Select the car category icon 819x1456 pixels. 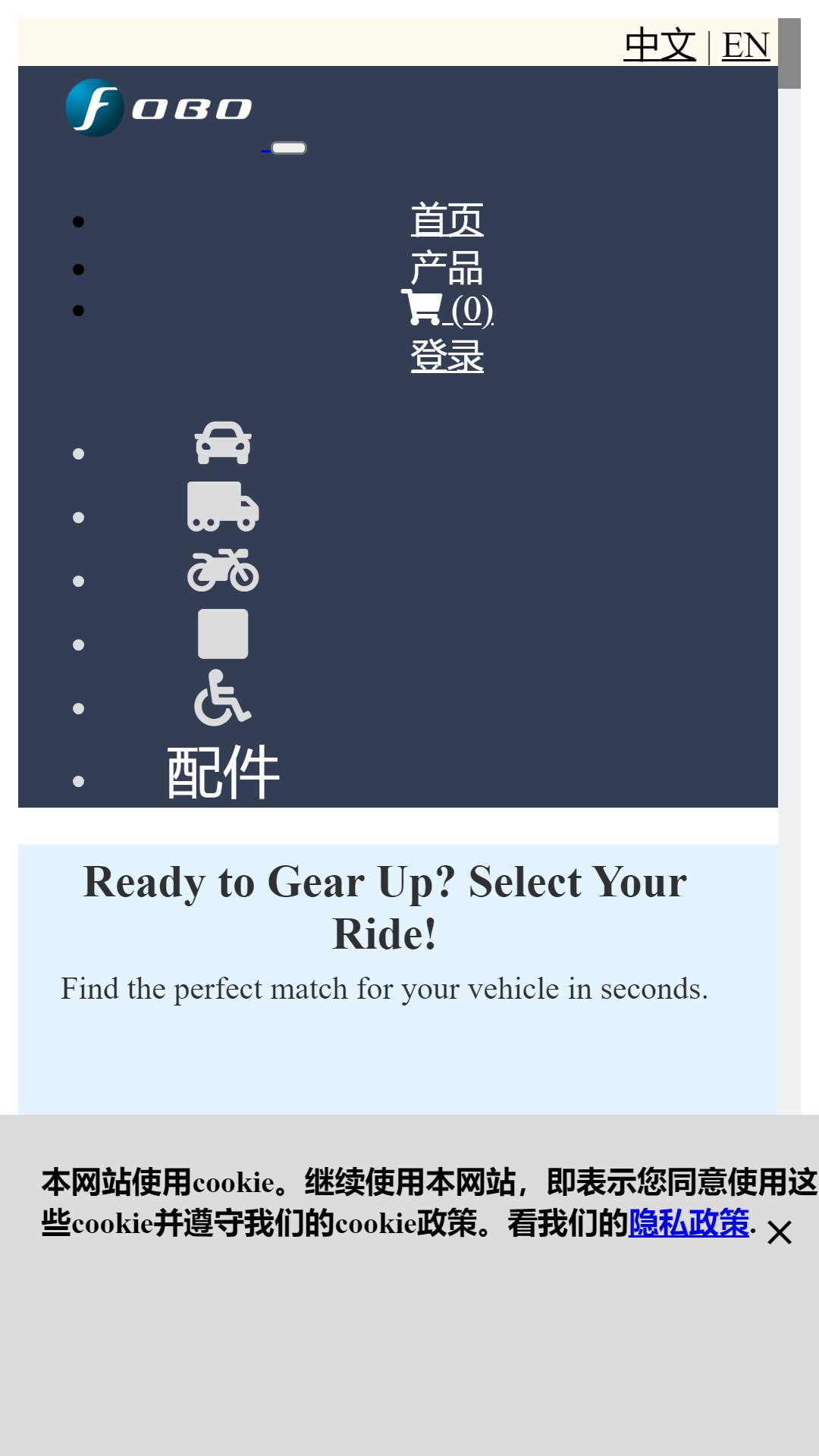pyautogui.click(x=223, y=443)
